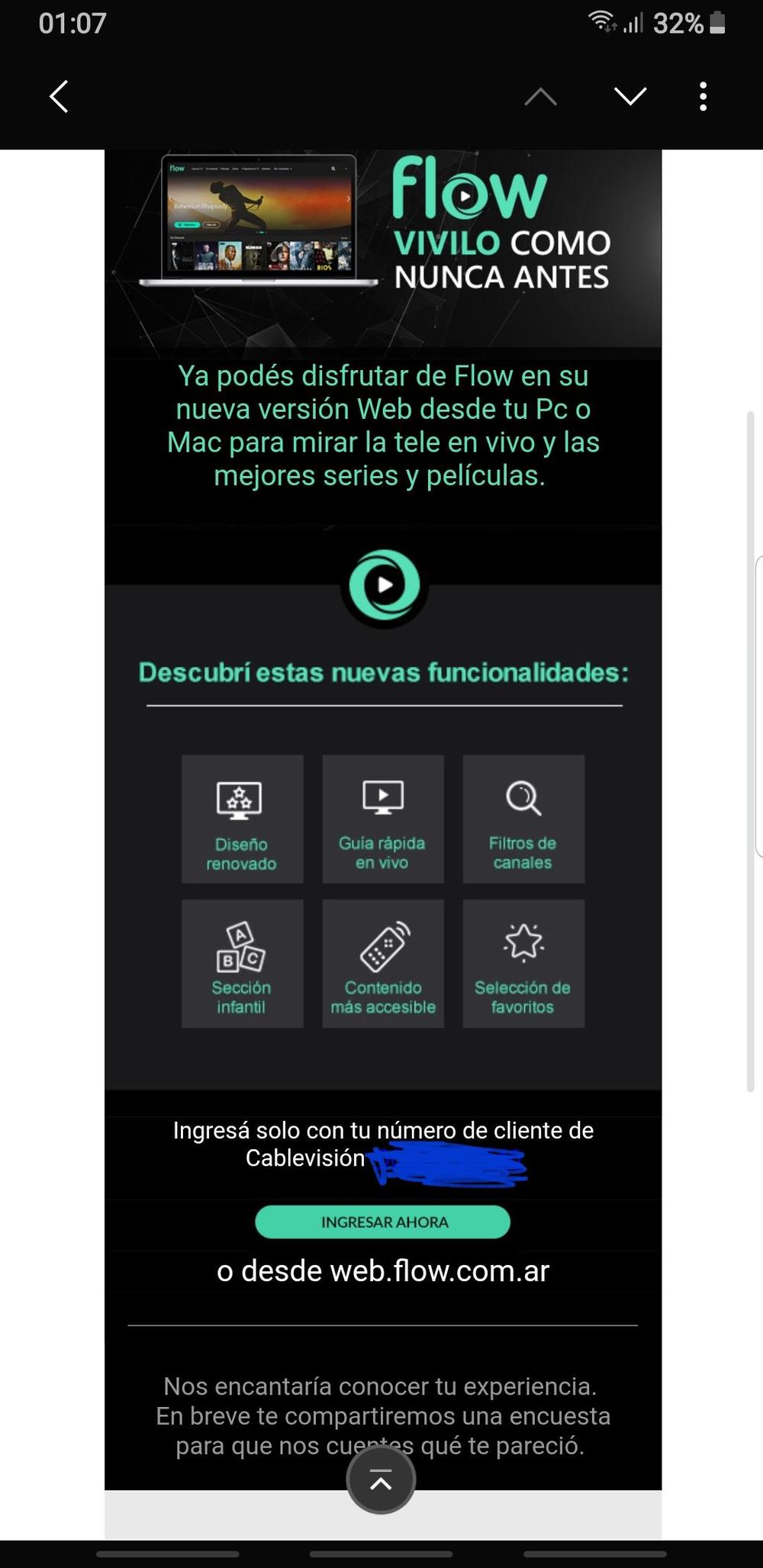Tap the Contenido más accesible remote icon
This screenshot has width=763, height=1568.
(x=382, y=945)
